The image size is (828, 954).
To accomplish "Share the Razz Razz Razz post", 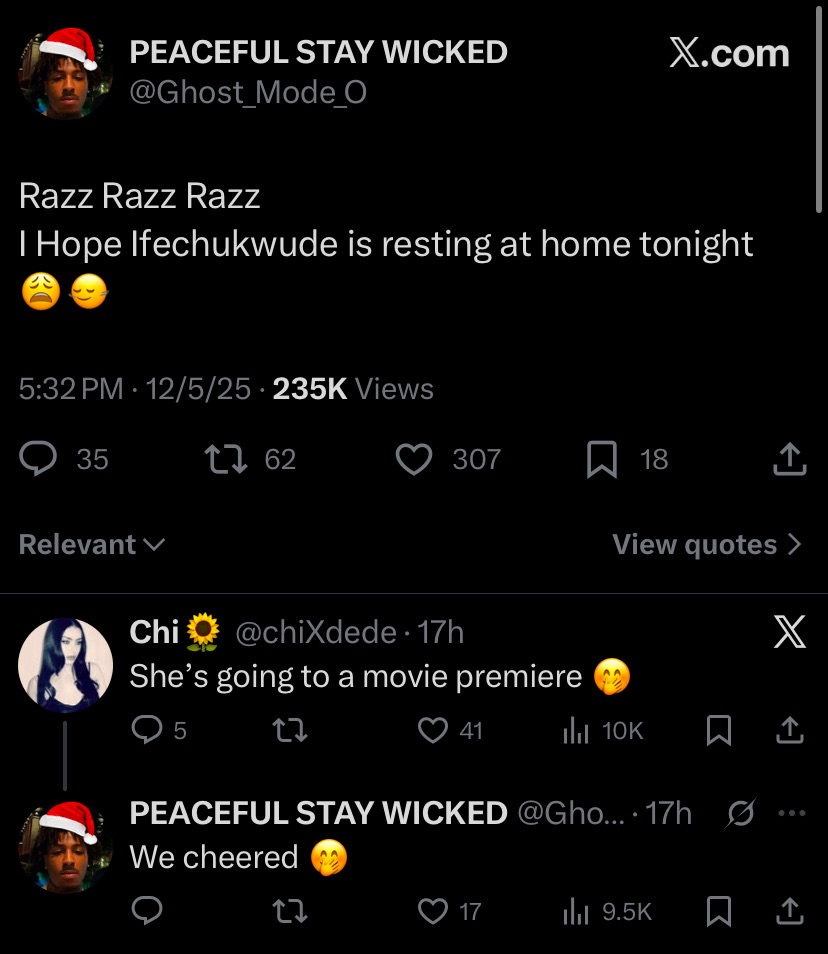I will [789, 459].
